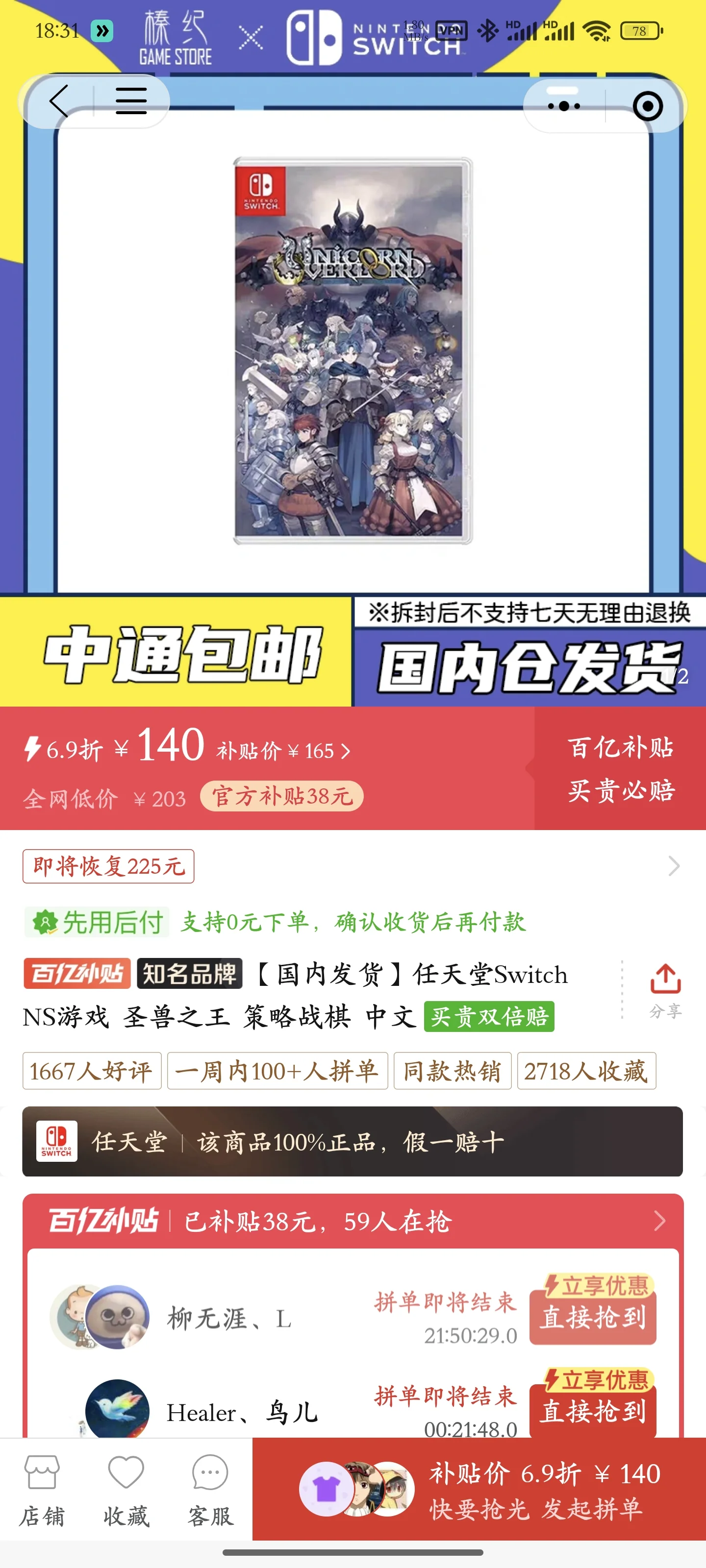Image resolution: width=706 pixels, height=1568 pixels.
Task: Open the hamburger menu at top
Action: (x=131, y=101)
